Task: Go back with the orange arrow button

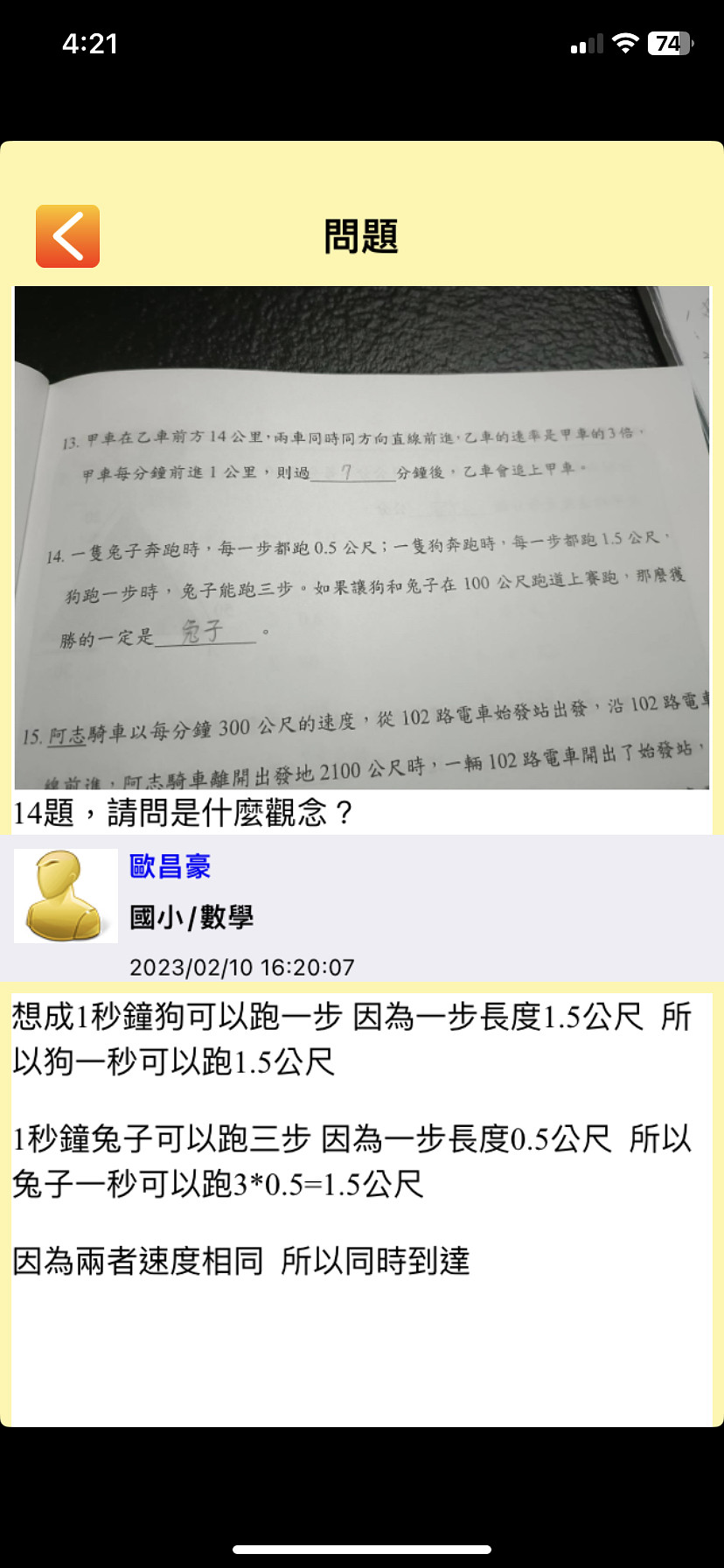Action: click(67, 236)
